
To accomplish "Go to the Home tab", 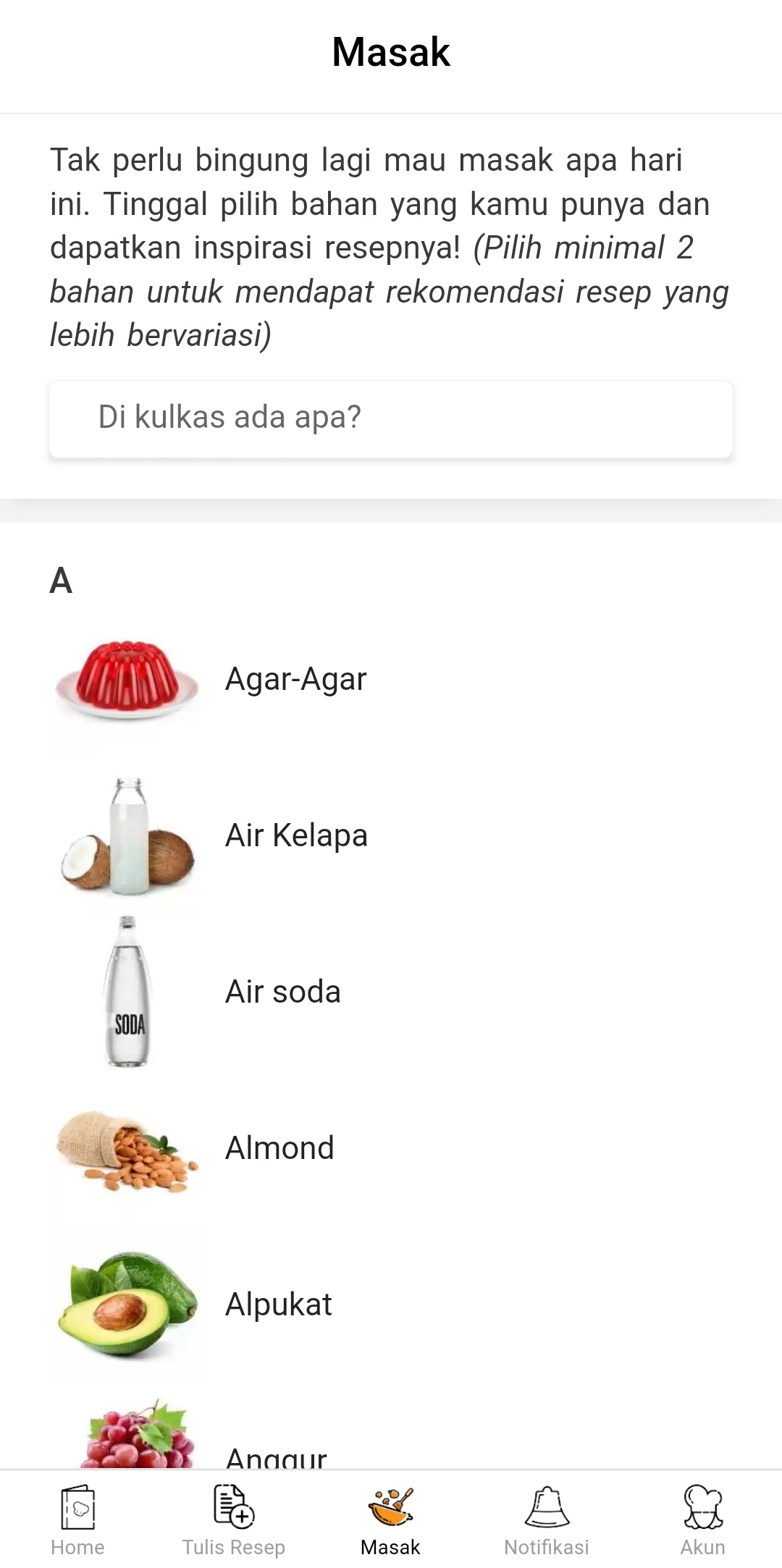I will 77,1520.
